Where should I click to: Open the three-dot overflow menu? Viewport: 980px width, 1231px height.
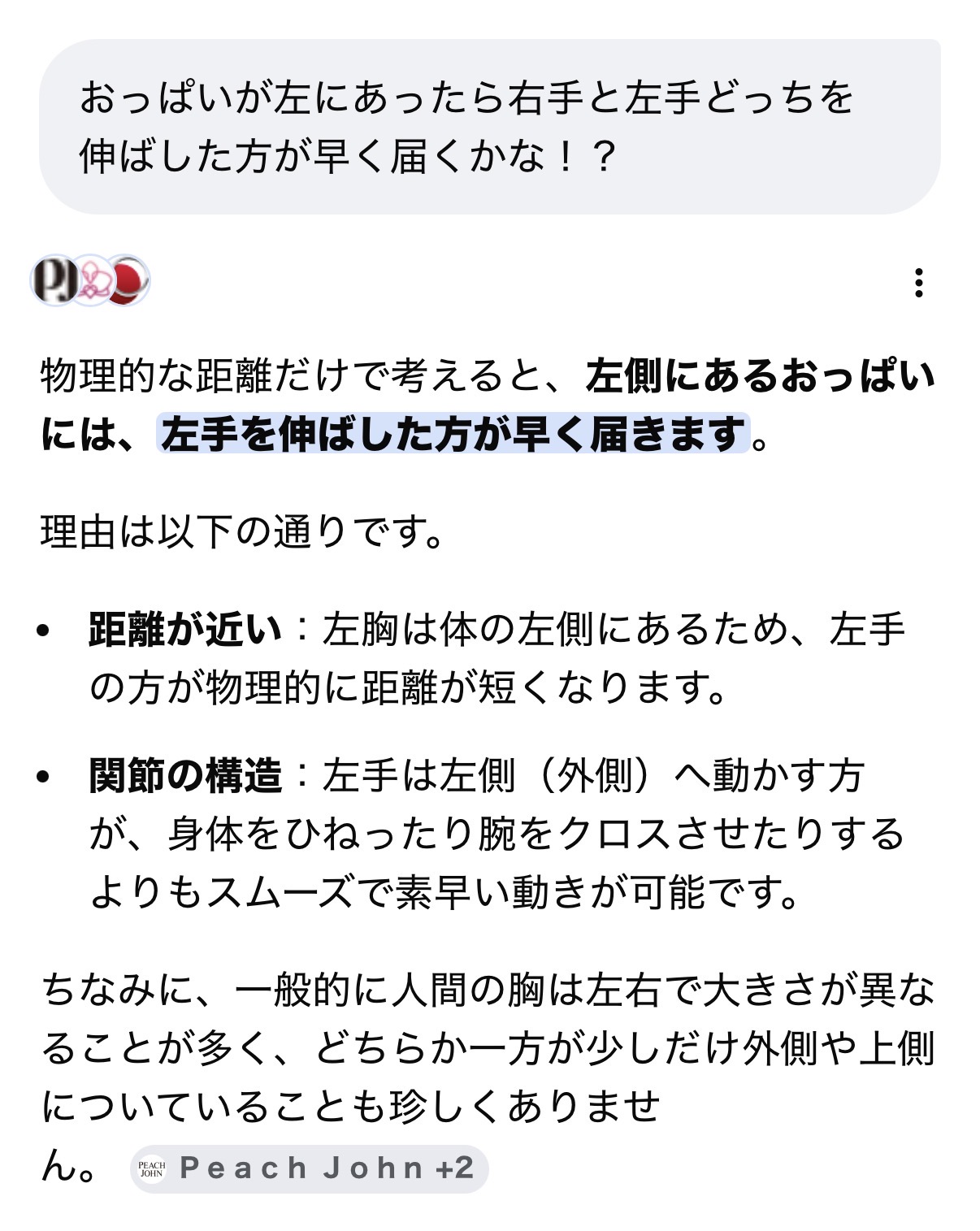click(918, 283)
